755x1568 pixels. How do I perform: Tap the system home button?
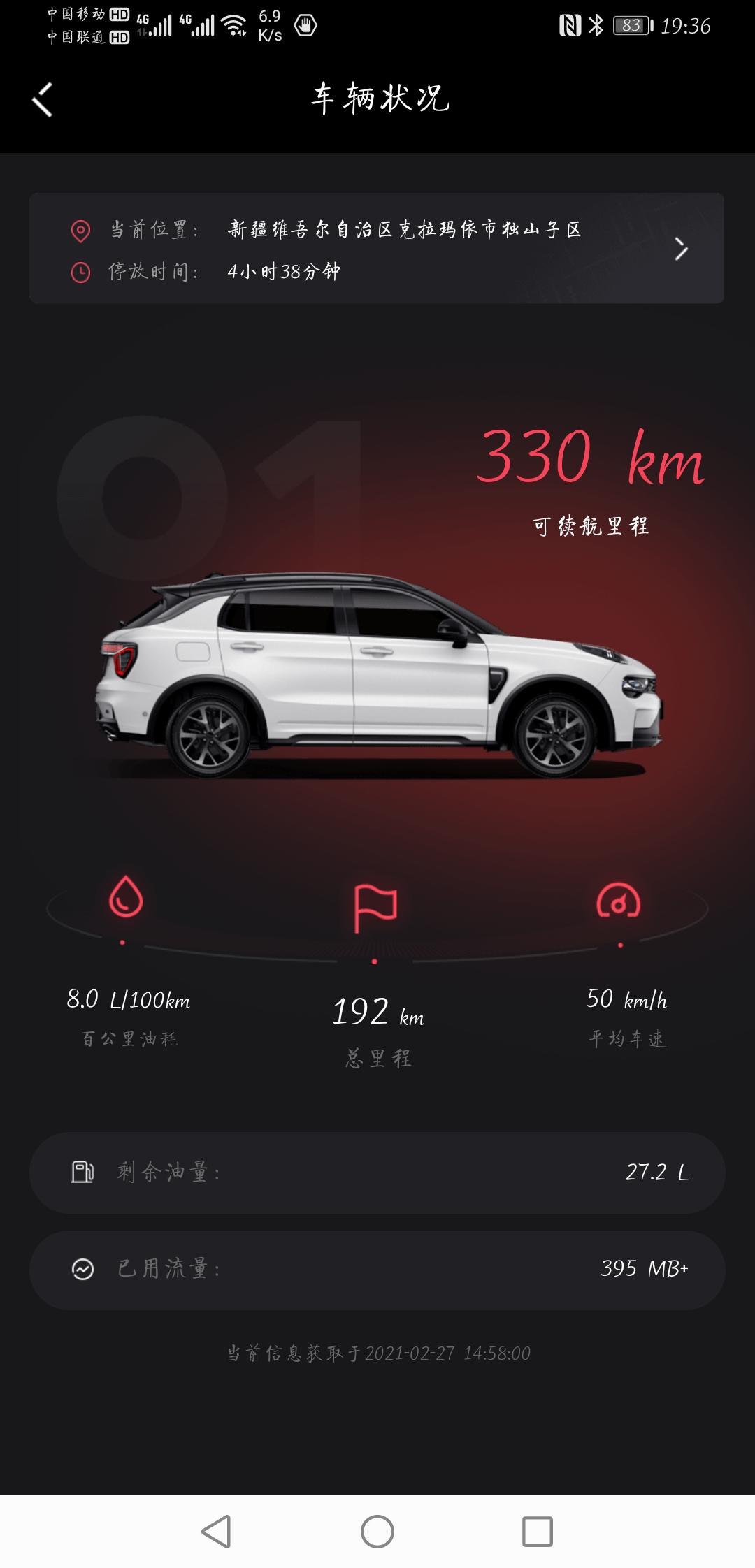click(x=377, y=1532)
